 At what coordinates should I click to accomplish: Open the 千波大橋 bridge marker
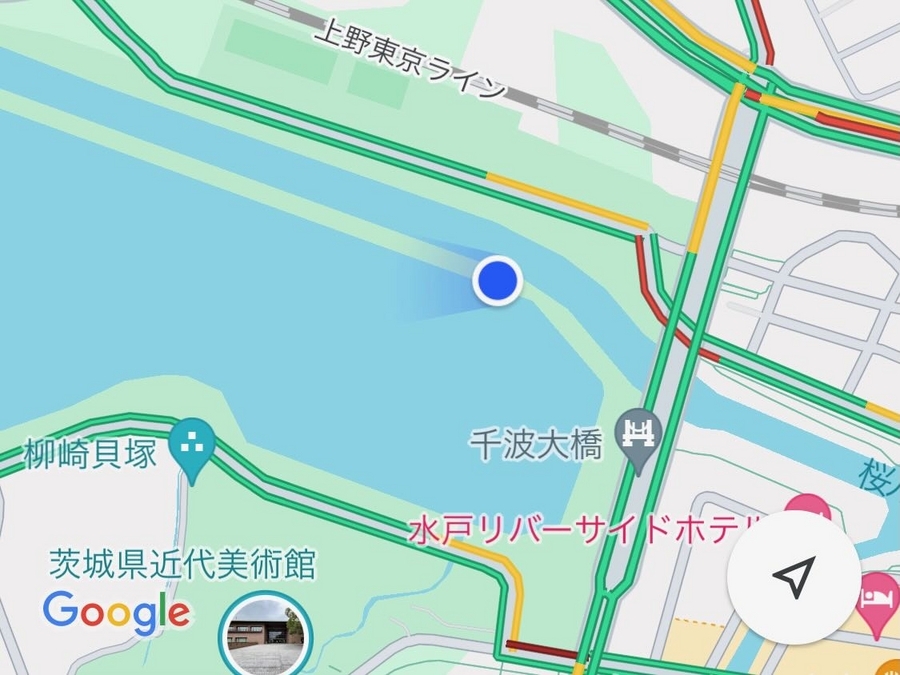point(638,437)
